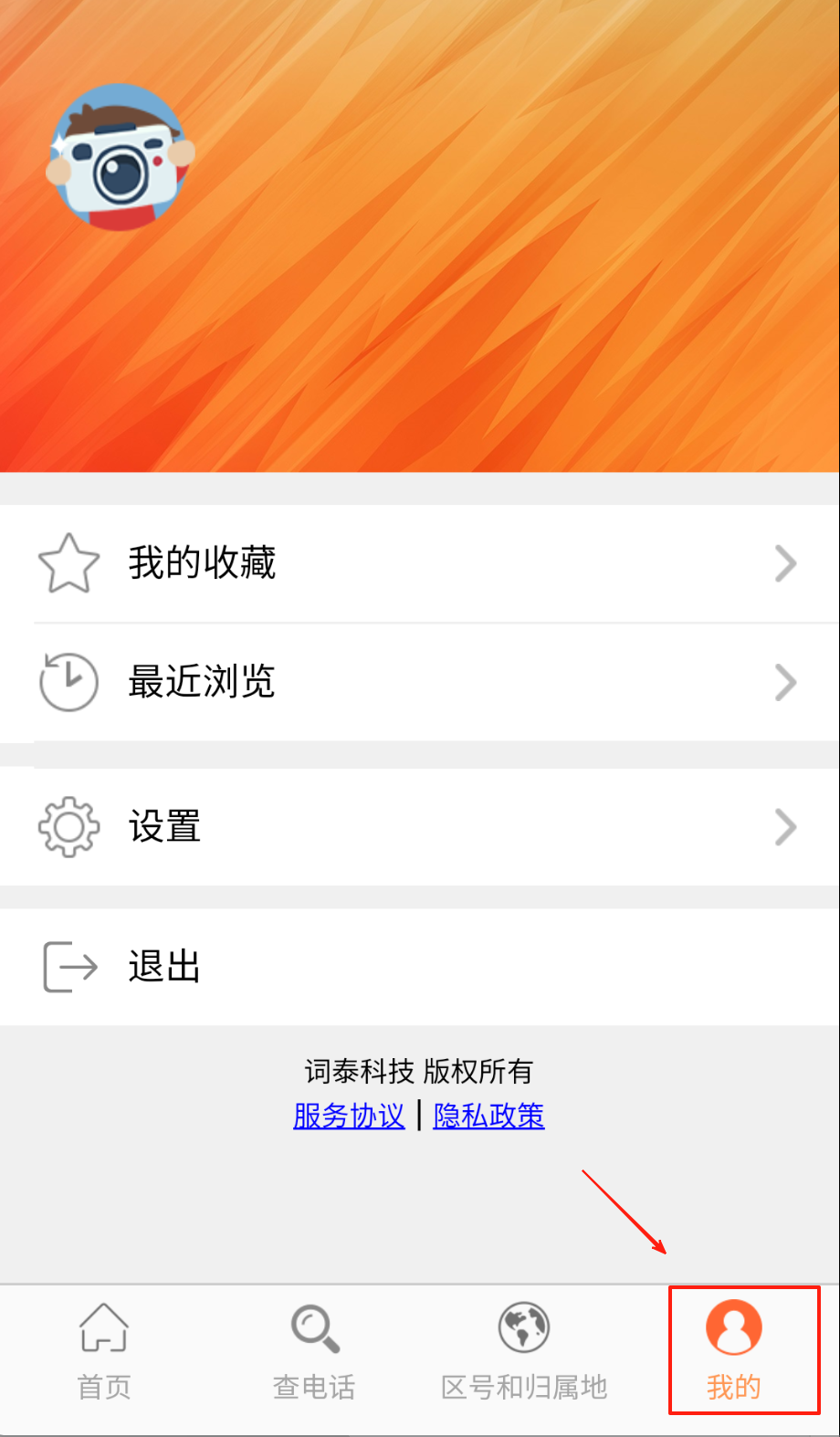Open 最近浏览 browsing history

(420, 682)
